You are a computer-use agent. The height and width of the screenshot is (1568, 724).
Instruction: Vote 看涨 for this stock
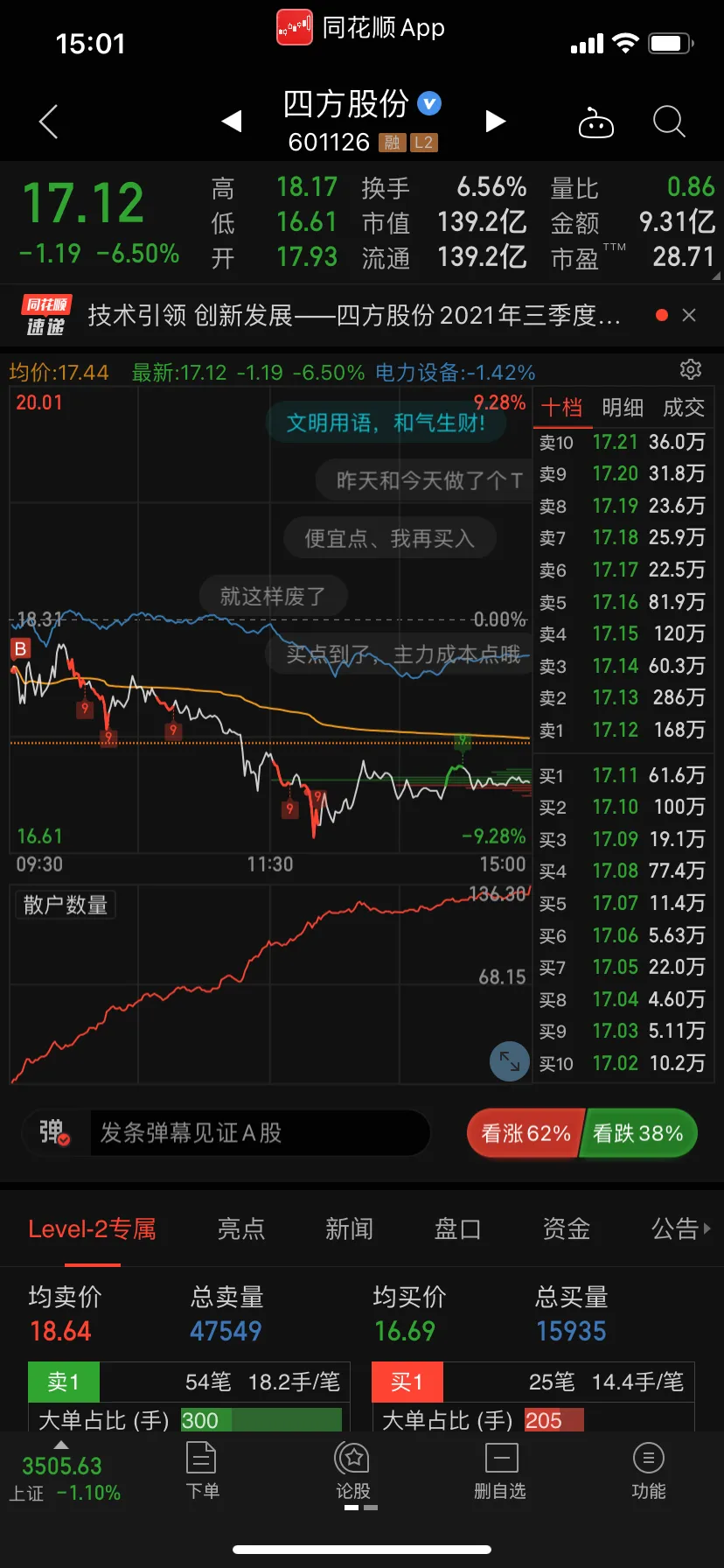(x=525, y=1134)
